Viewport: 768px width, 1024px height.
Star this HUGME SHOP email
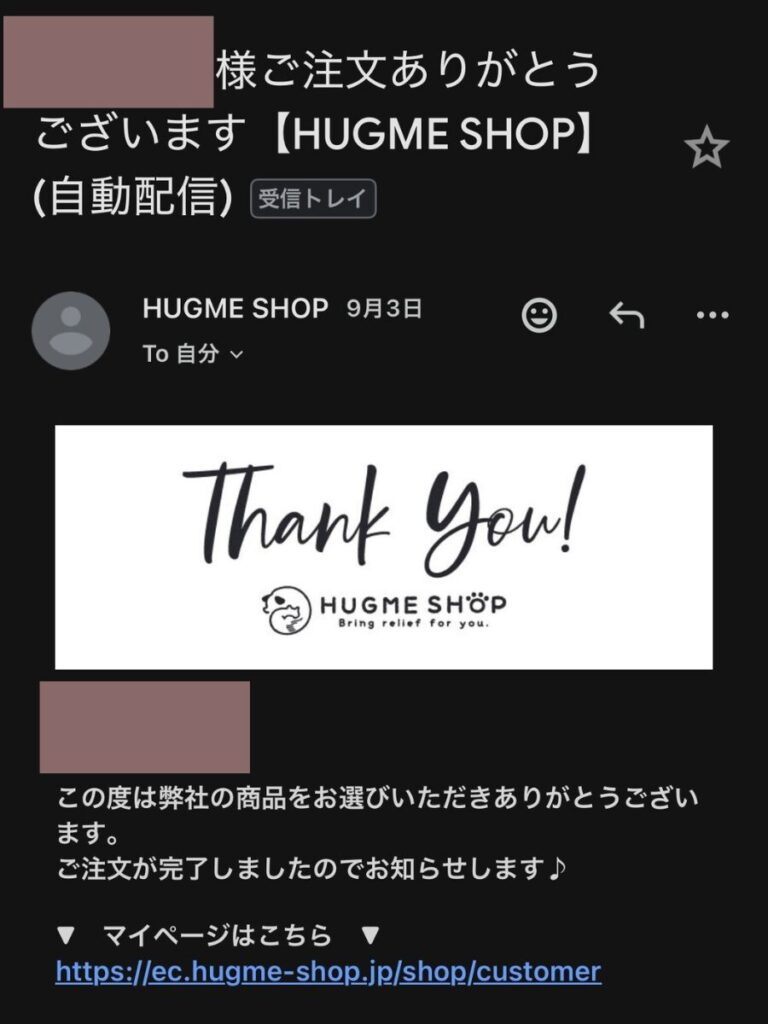pos(706,149)
